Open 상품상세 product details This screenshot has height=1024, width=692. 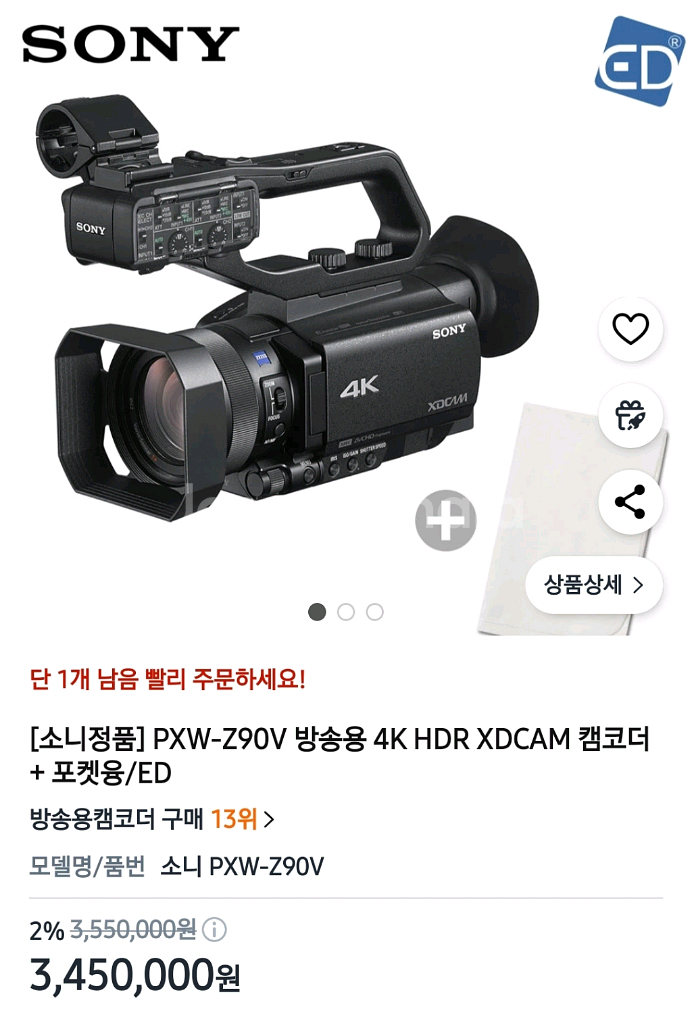[594, 584]
